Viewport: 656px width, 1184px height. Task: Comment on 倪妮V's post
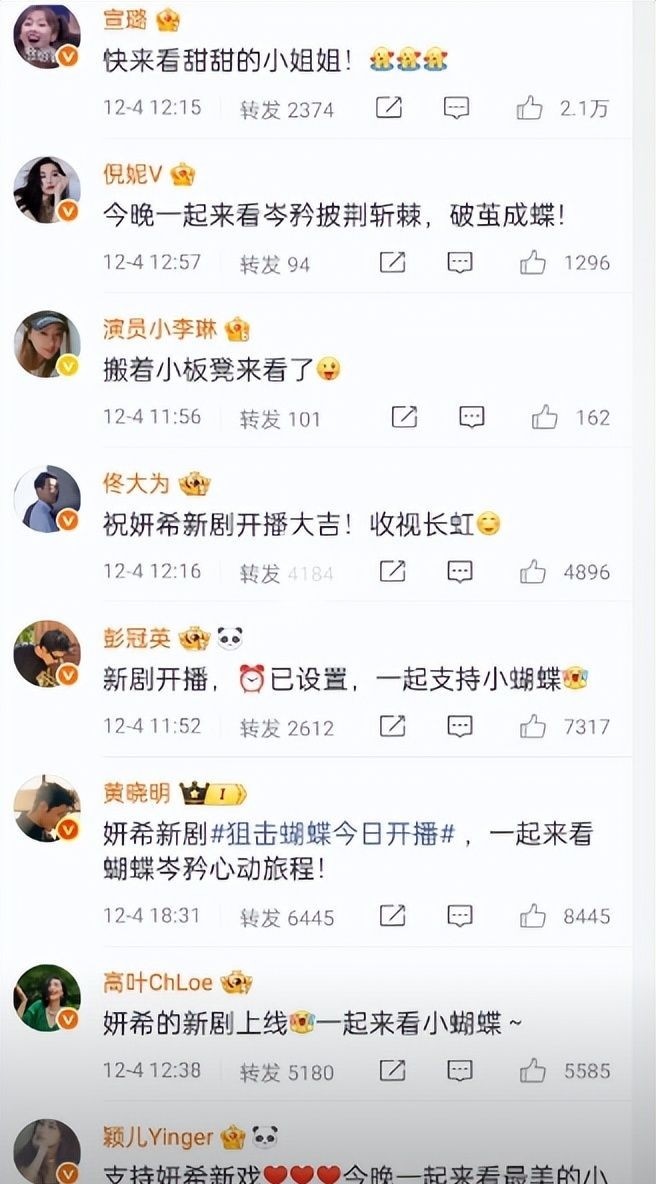pyautogui.click(x=459, y=262)
